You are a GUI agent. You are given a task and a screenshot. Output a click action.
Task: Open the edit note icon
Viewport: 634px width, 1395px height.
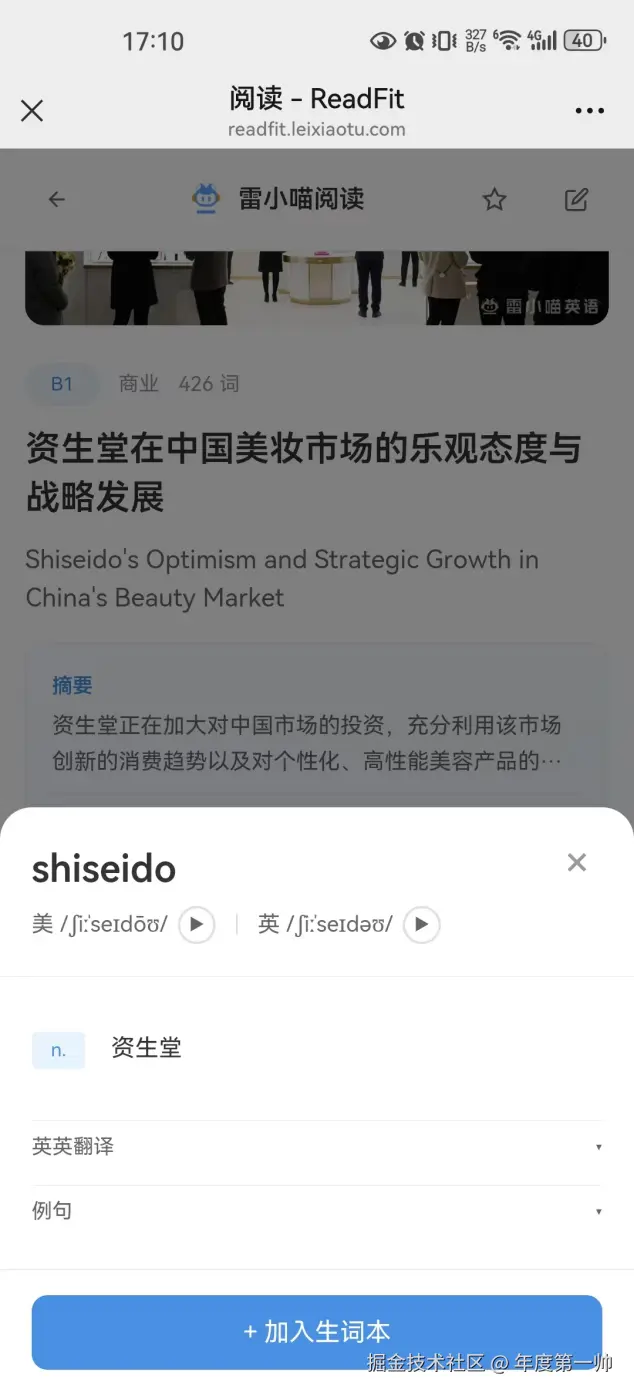point(576,199)
